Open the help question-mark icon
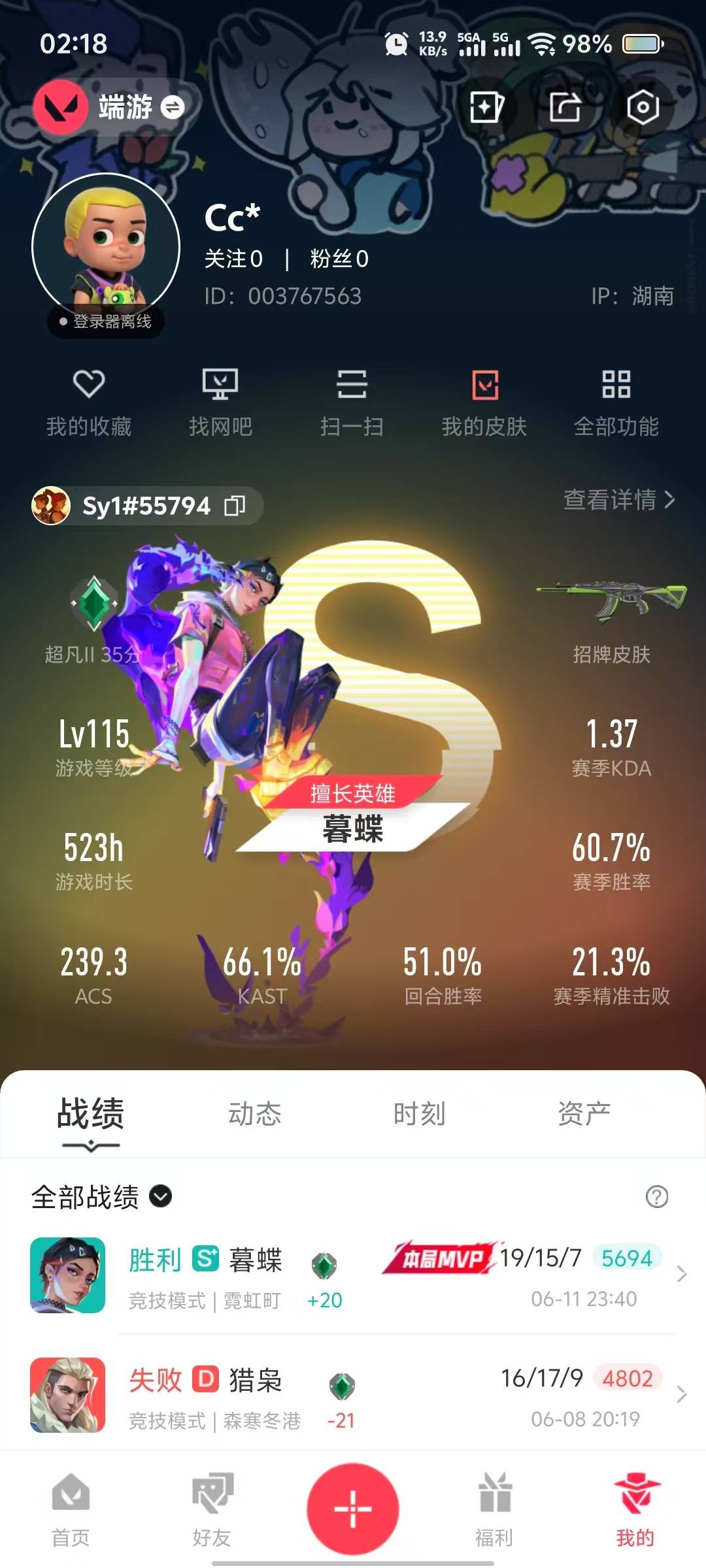 [656, 1197]
